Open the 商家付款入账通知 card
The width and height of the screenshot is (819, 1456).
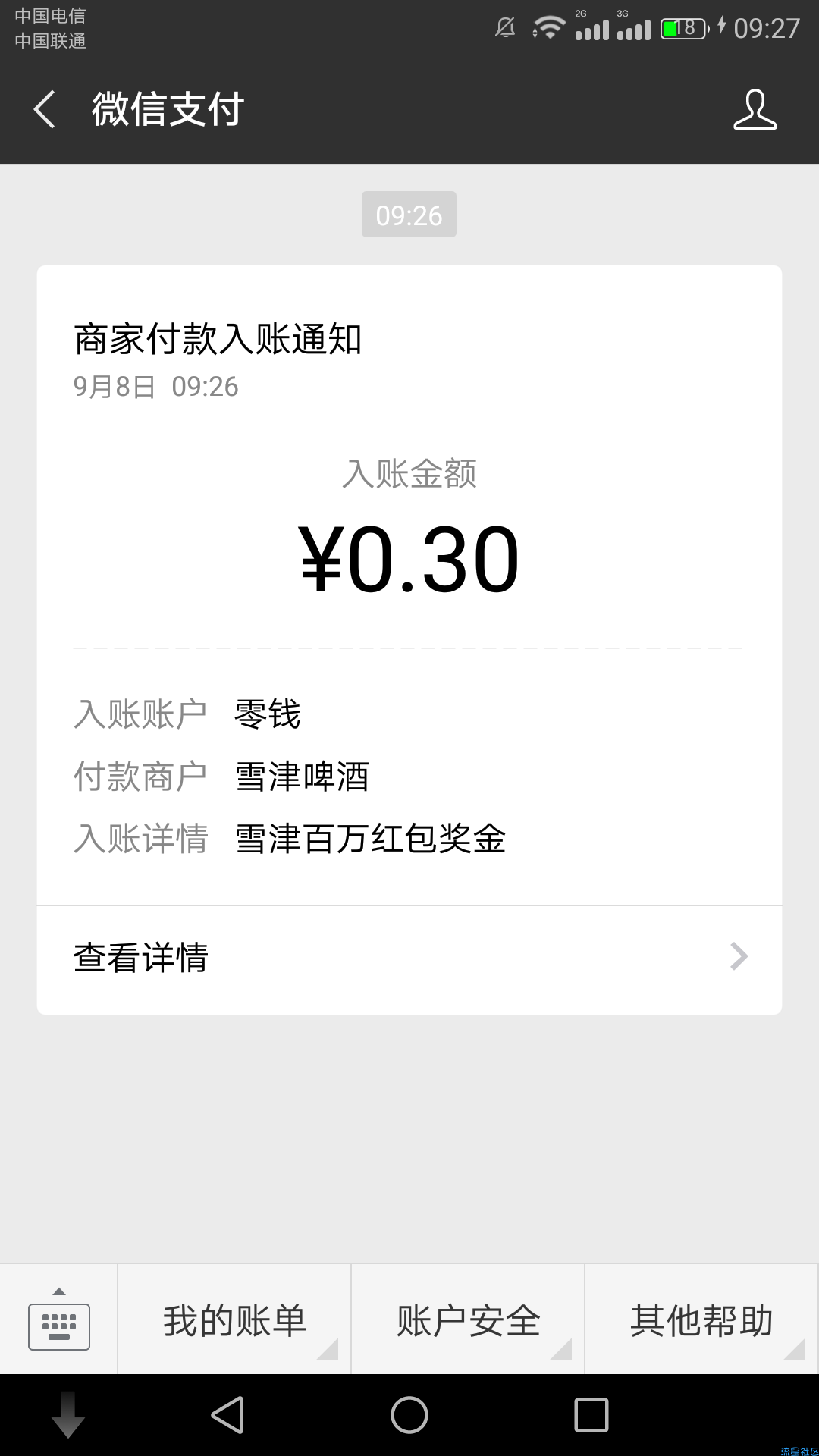click(409, 585)
